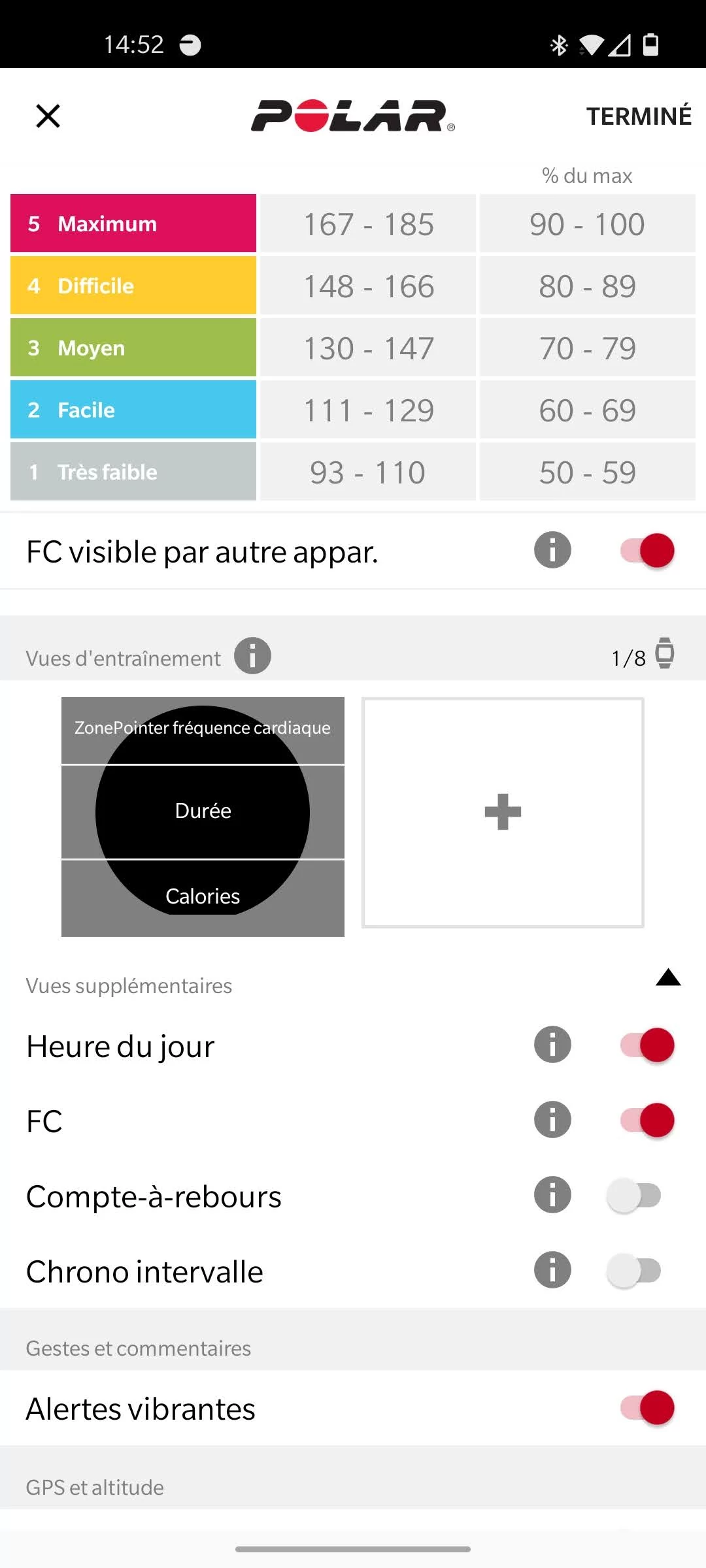Switch off Alertes vibrantes
The width and height of the screenshot is (706, 1568).
pyautogui.click(x=647, y=1408)
